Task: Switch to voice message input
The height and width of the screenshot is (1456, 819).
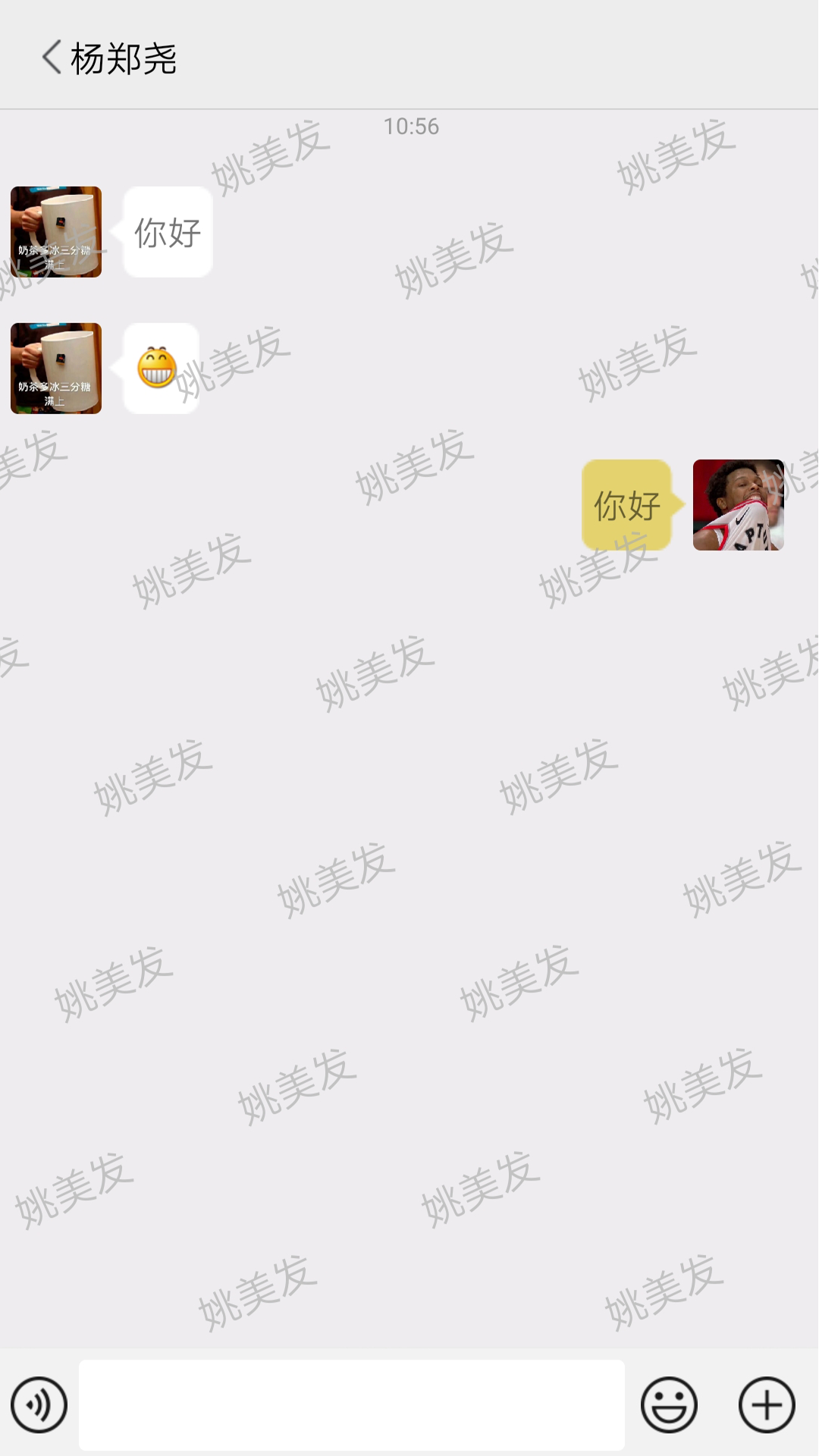Action: (39, 1404)
